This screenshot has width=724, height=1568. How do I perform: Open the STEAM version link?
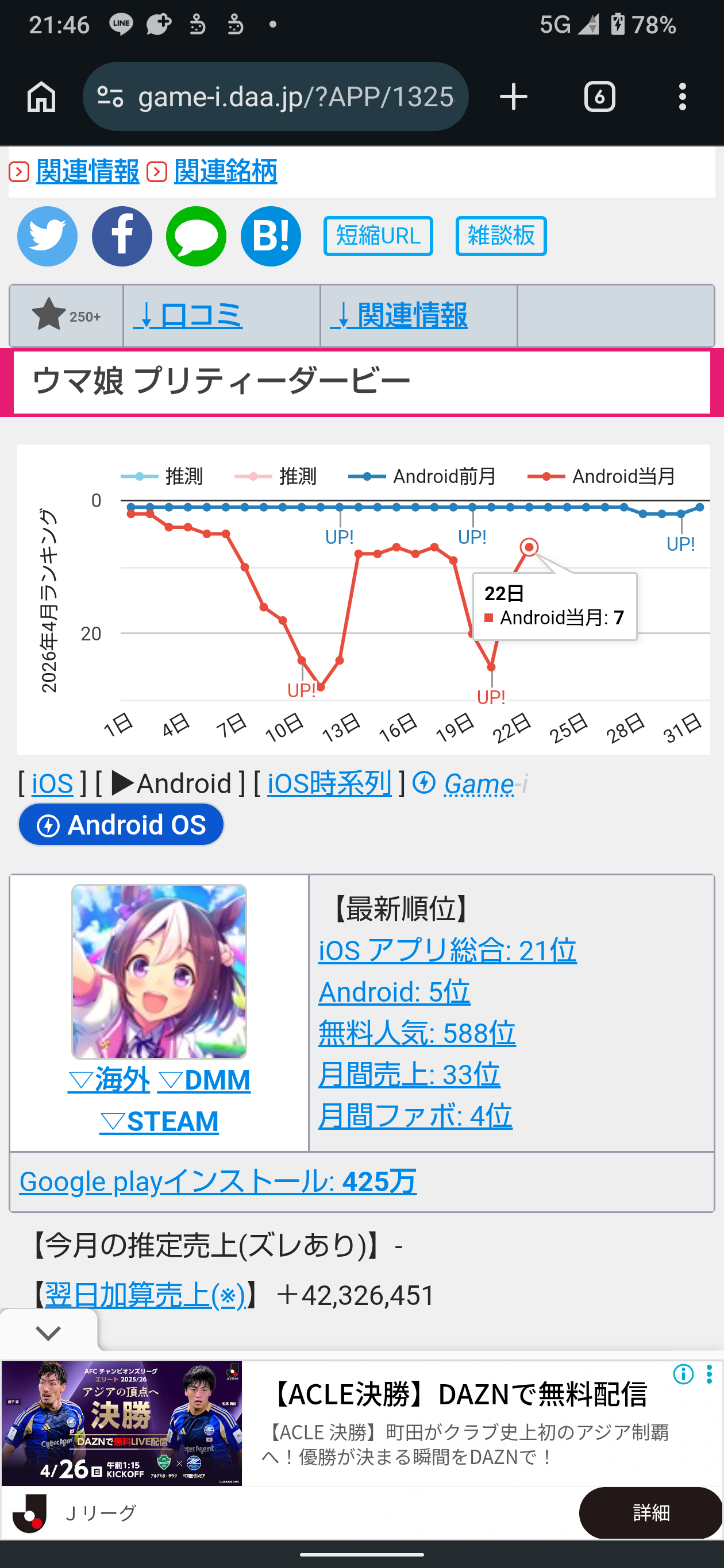[x=159, y=1121]
